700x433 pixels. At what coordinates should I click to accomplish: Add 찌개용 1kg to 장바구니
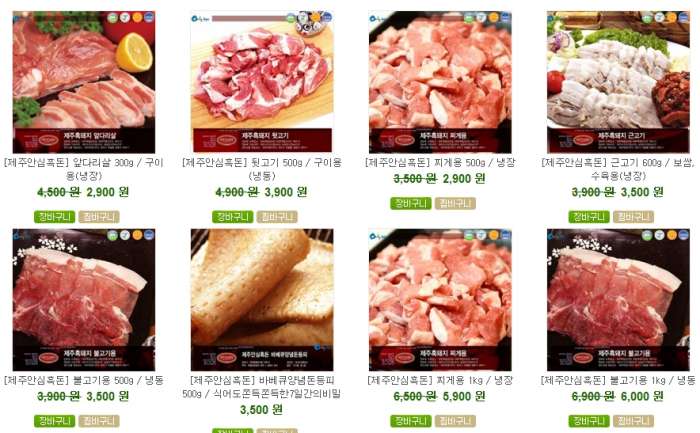(410, 421)
